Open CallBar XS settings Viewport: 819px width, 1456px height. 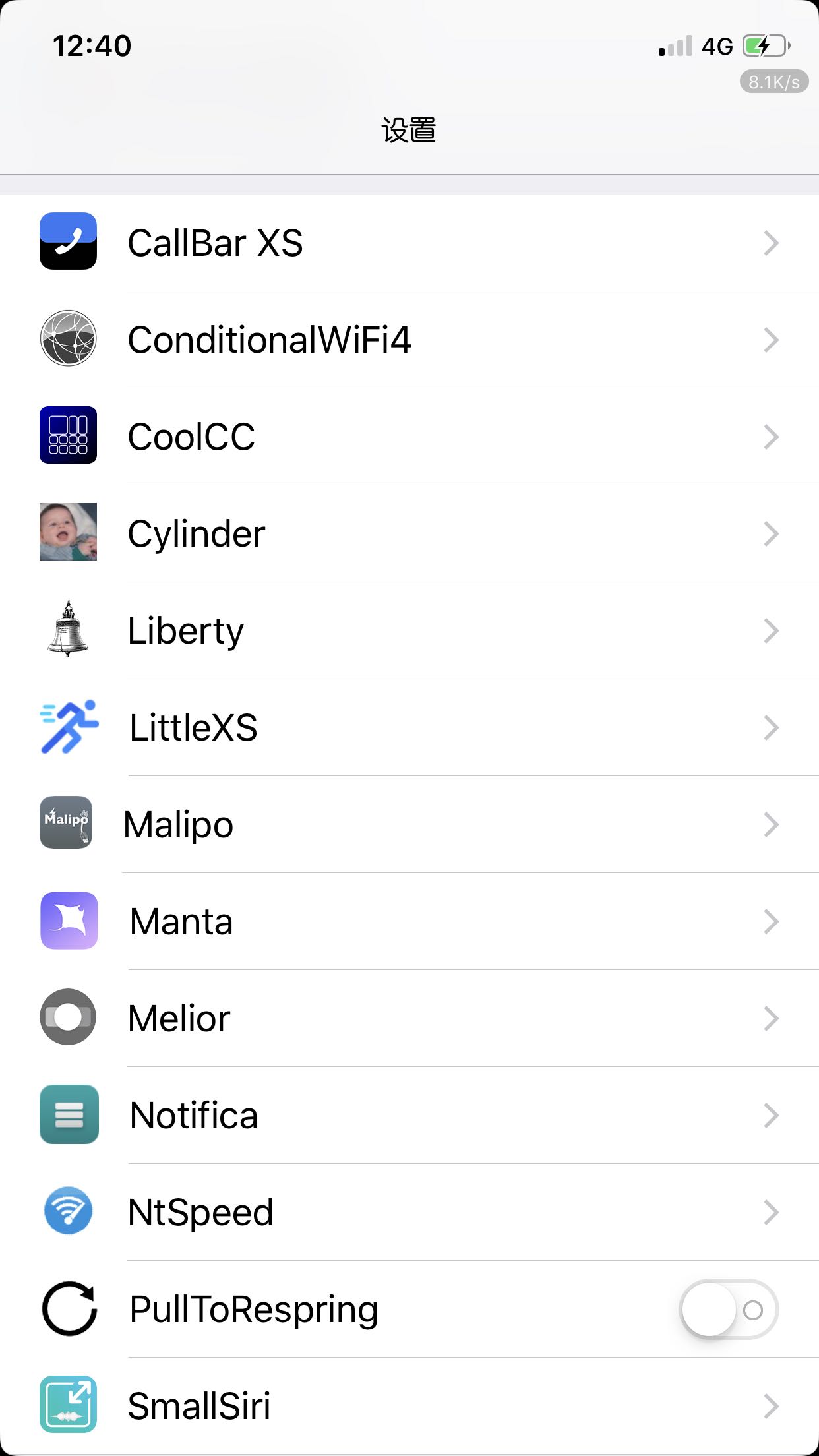(x=409, y=243)
